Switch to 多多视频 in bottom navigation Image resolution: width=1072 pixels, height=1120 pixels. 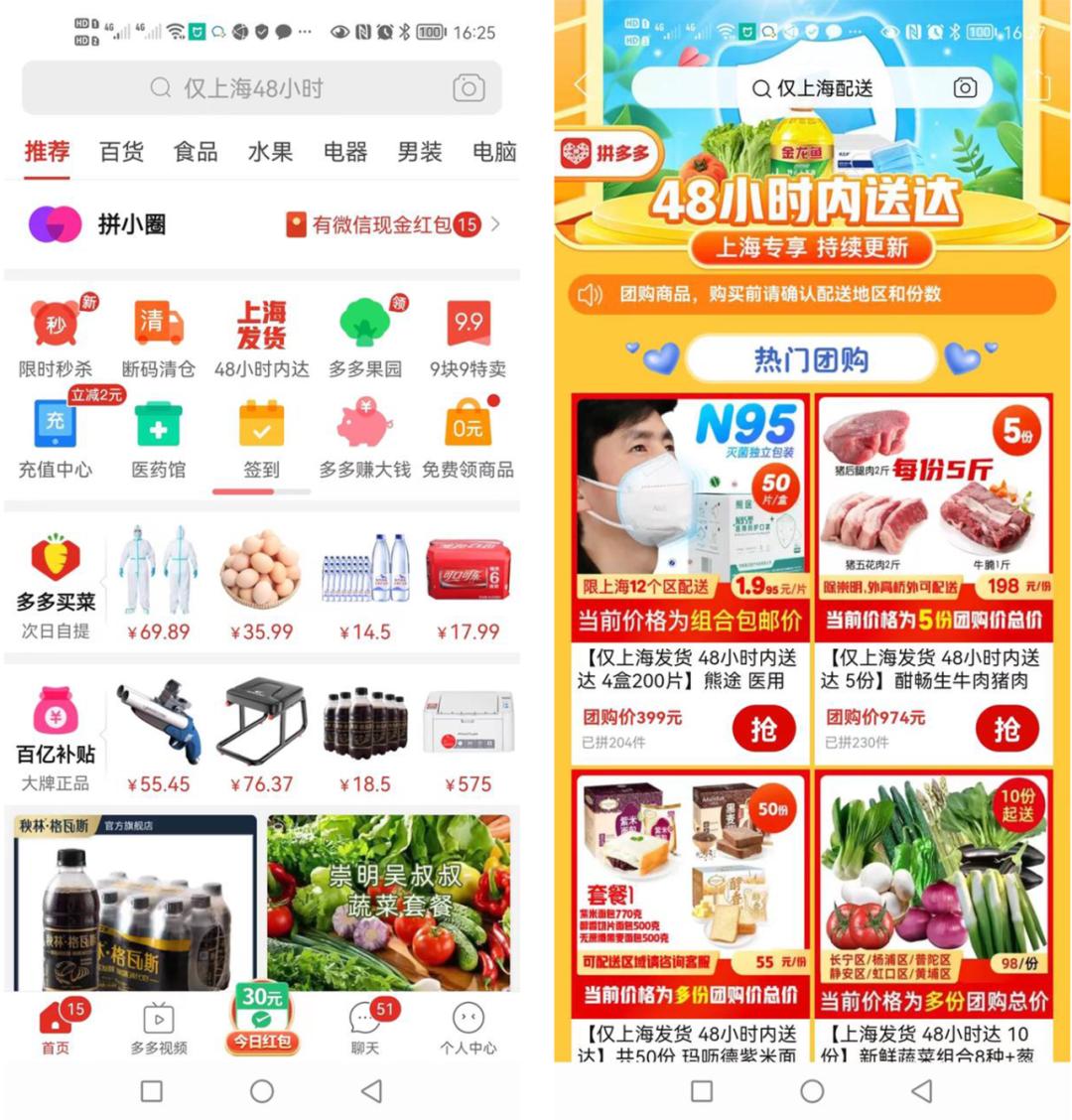click(x=159, y=1028)
